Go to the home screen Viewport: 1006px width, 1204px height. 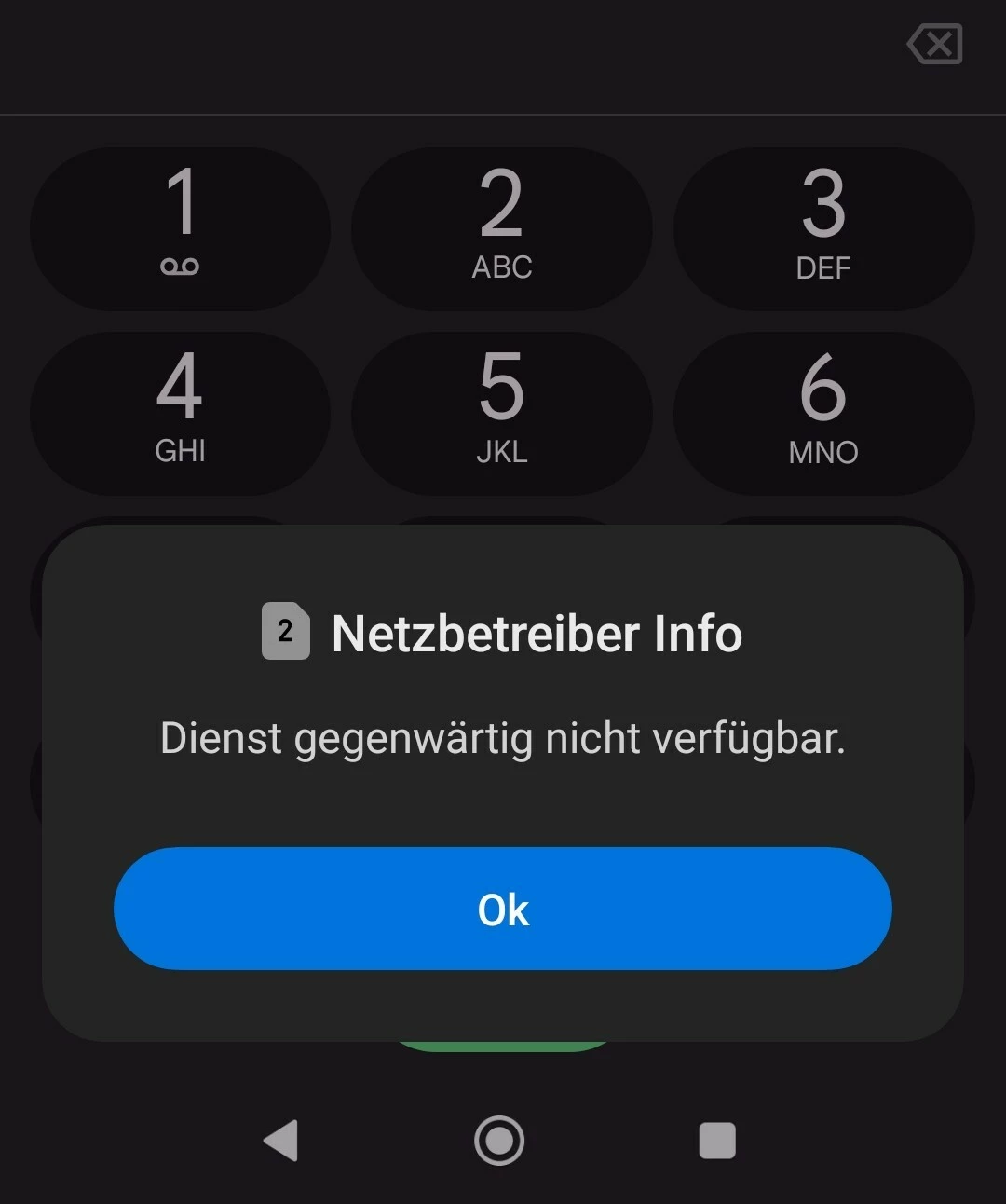(499, 1141)
